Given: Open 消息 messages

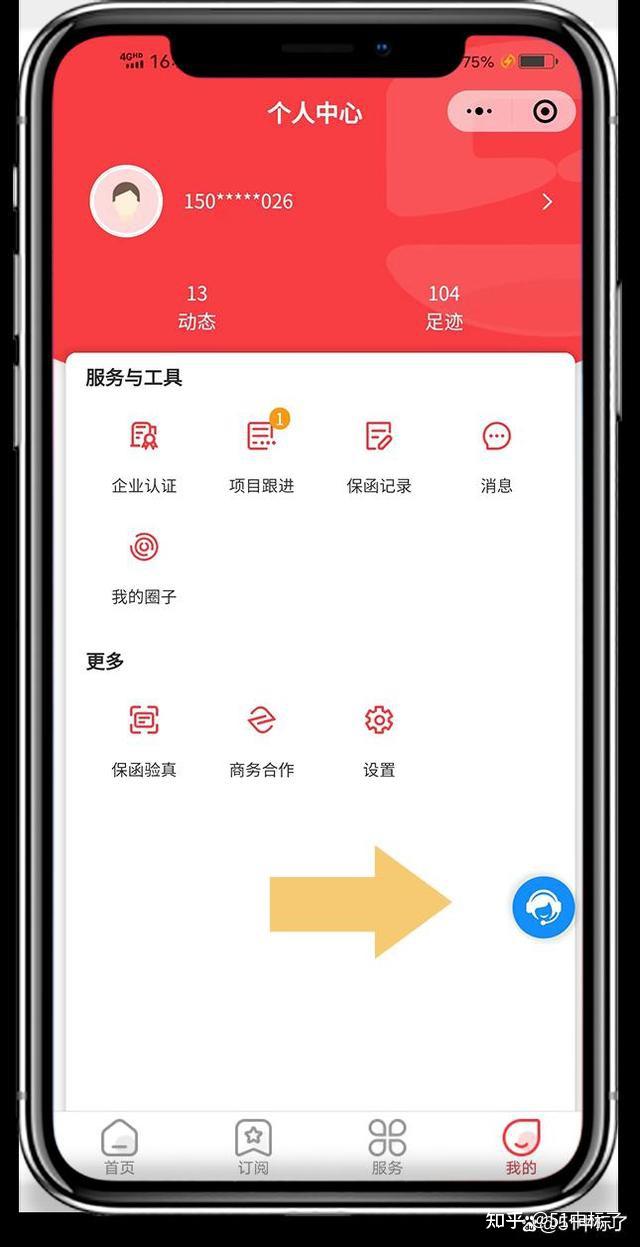Looking at the screenshot, I should (497, 456).
